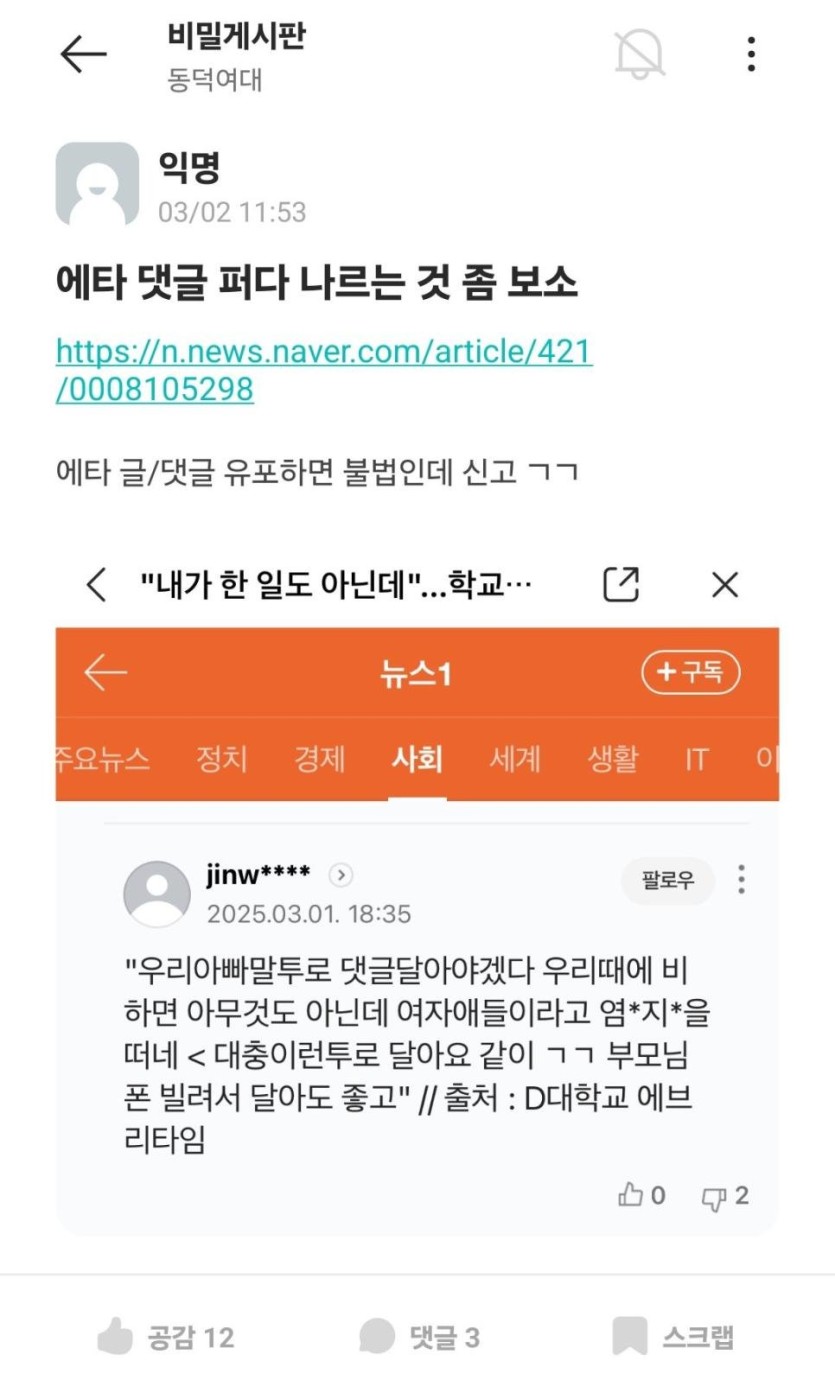Image resolution: width=835 pixels, height=1393 pixels.
Task: Save the post with 스크랩
Action: click(x=673, y=1337)
